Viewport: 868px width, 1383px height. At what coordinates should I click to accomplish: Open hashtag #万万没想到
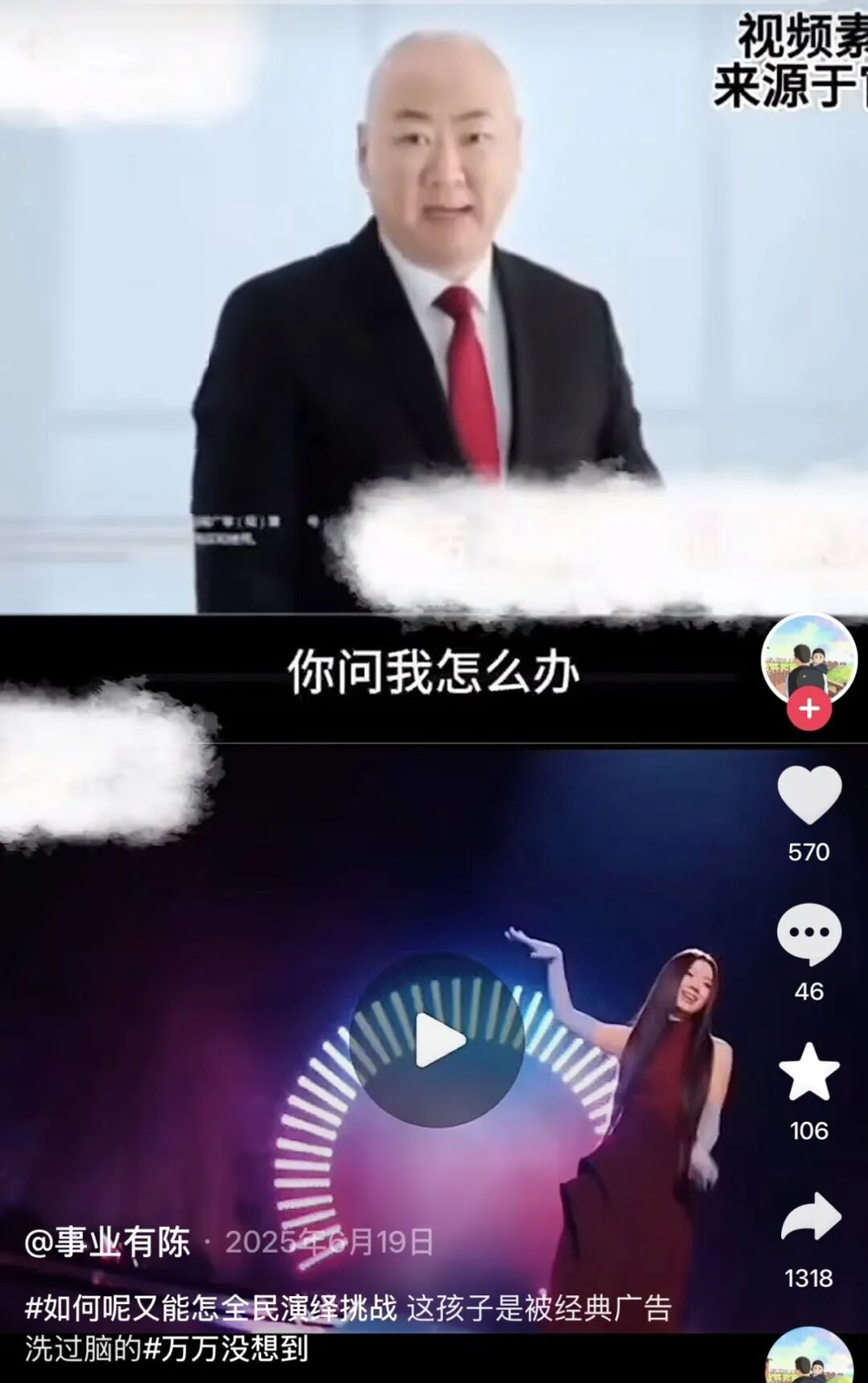(226, 1349)
